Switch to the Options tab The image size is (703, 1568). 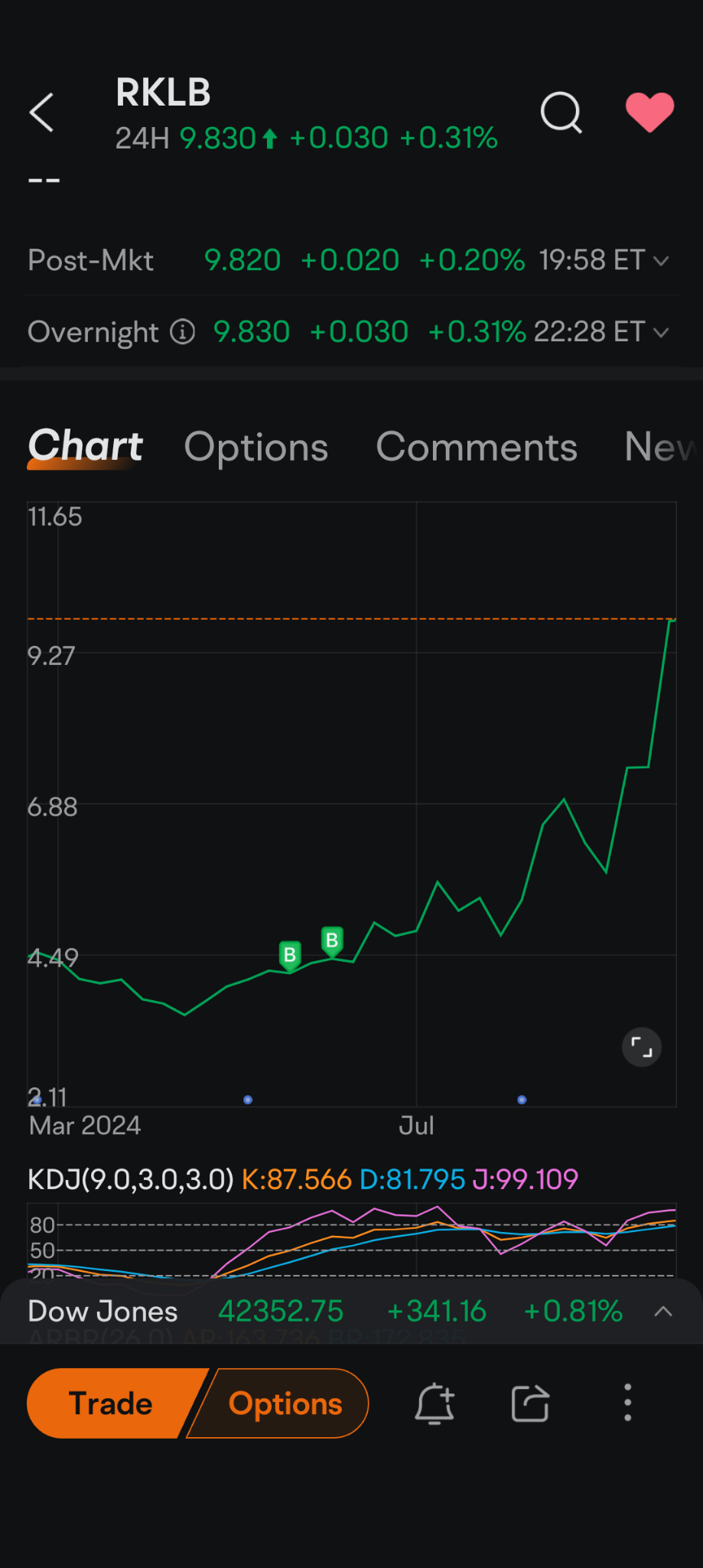[x=256, y=447]
